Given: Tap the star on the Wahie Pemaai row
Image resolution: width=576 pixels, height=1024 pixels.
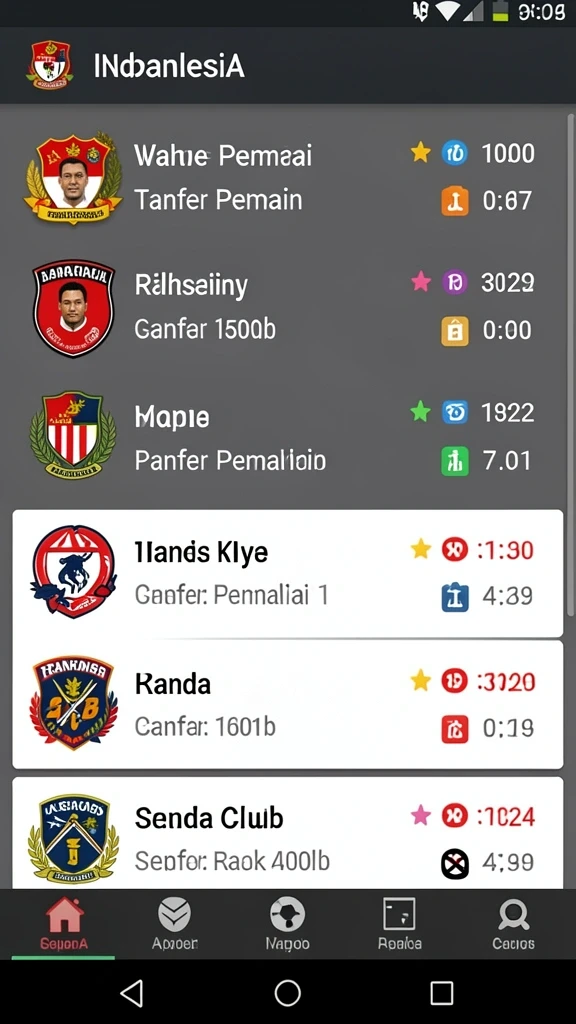Looking at the screenshot, I should 421,153.
